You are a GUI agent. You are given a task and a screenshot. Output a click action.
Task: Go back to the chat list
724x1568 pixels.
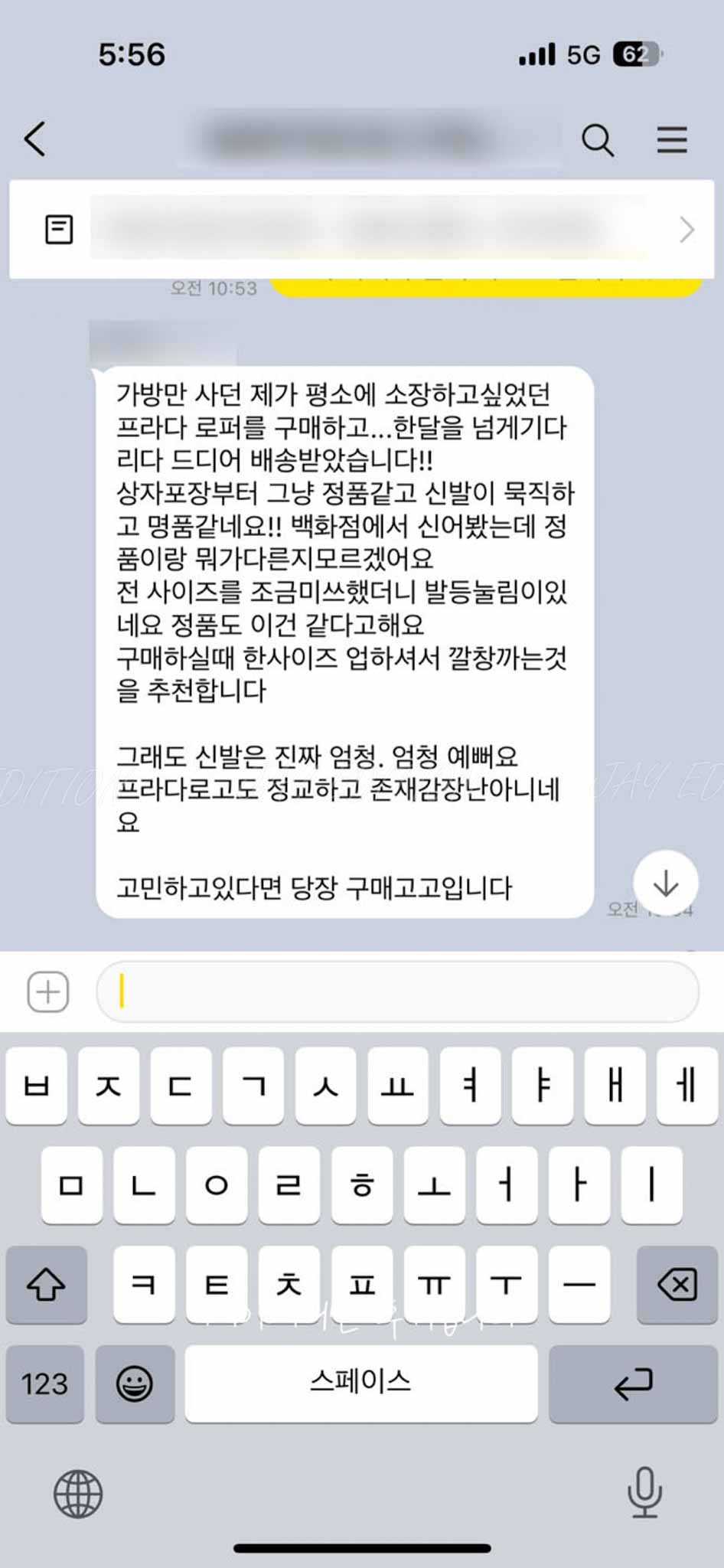[35, 139]
